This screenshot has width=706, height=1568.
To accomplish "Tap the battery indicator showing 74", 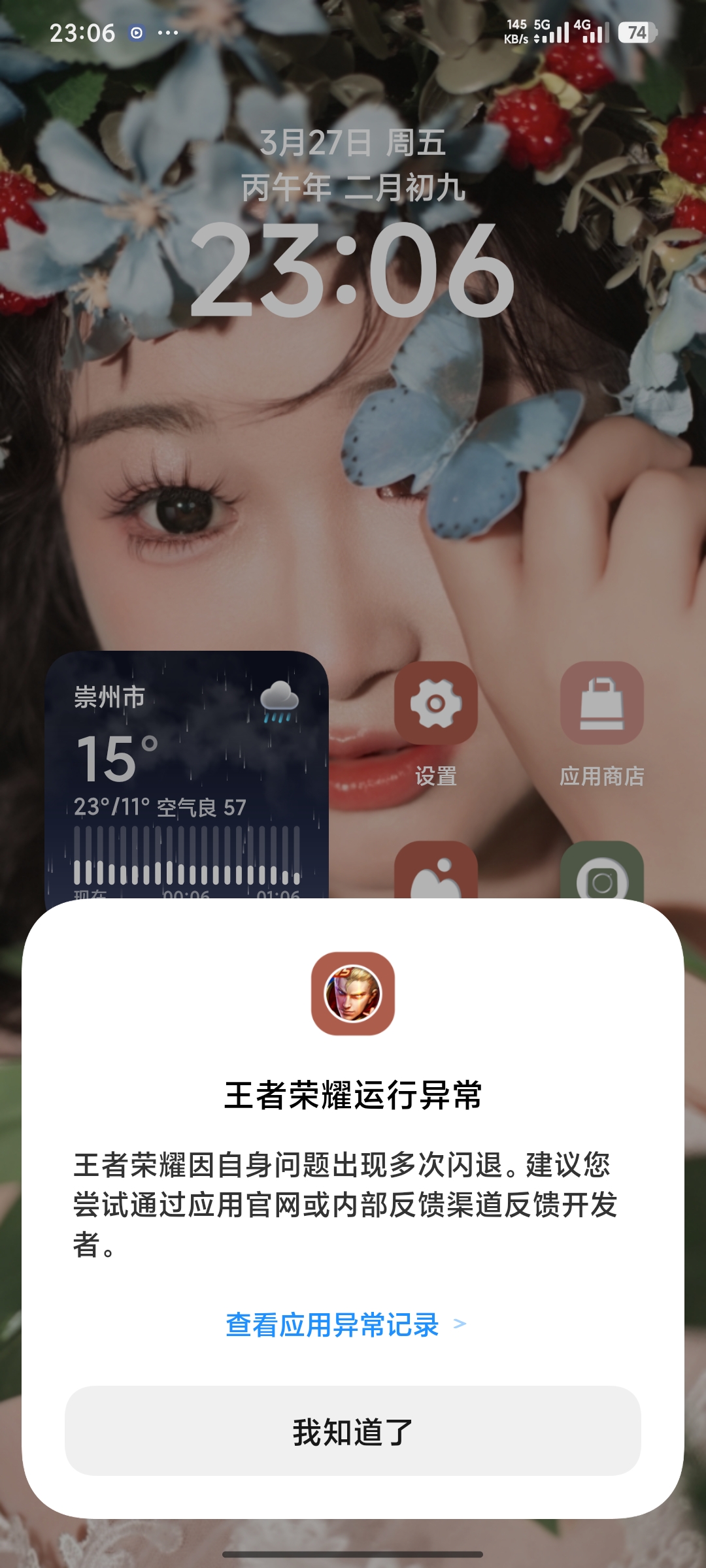I will [635, 30].
